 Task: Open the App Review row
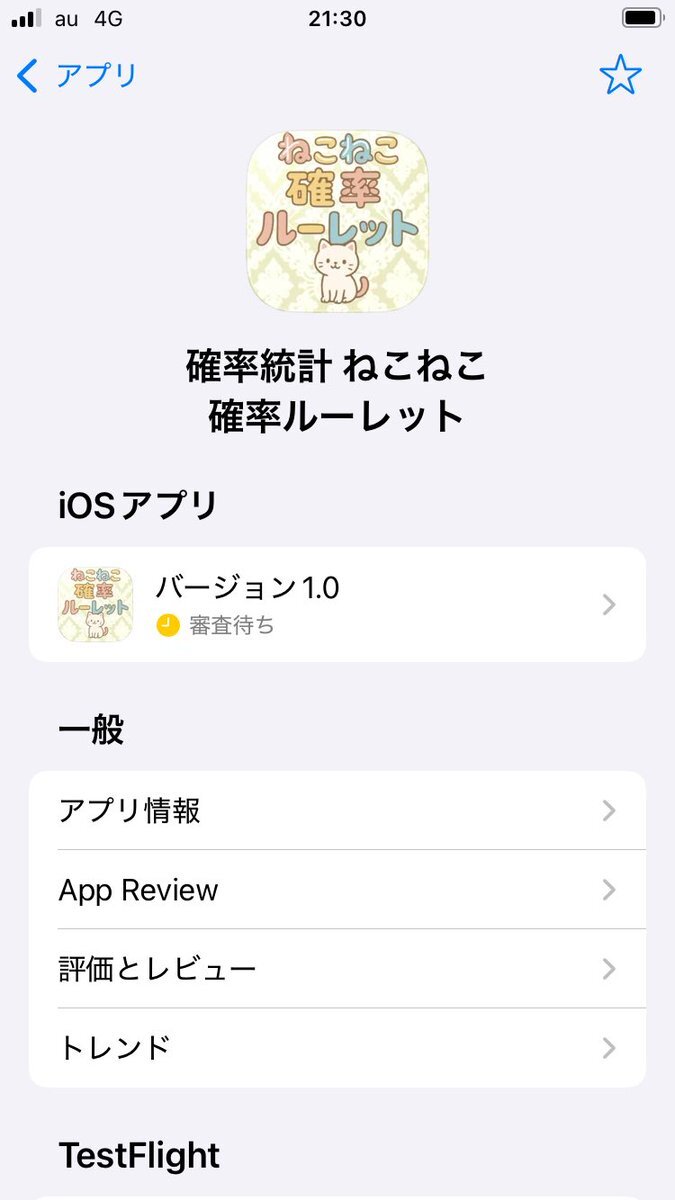[x=337, y=890]
